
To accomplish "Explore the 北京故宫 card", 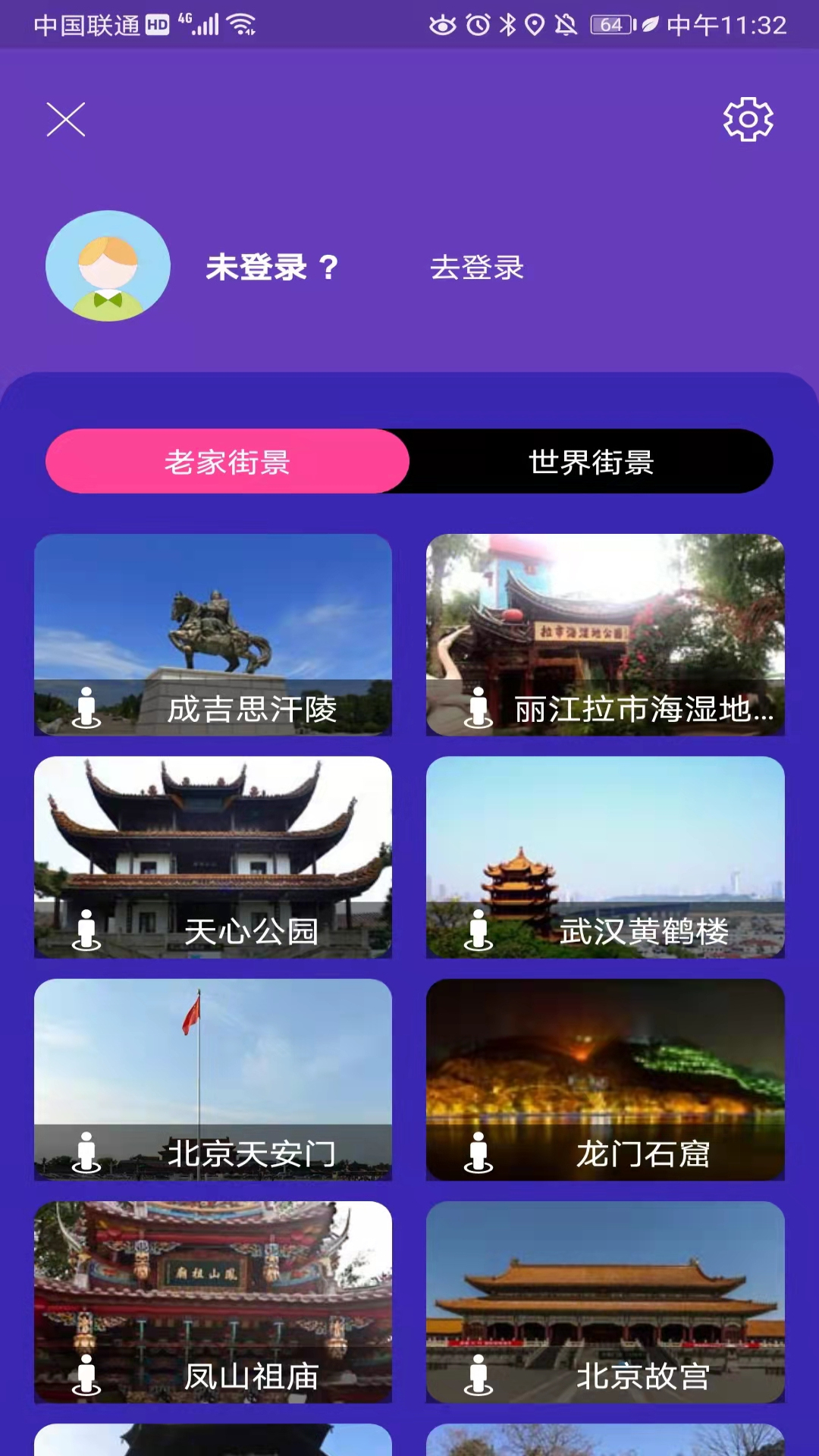I will click(605, 1301).
